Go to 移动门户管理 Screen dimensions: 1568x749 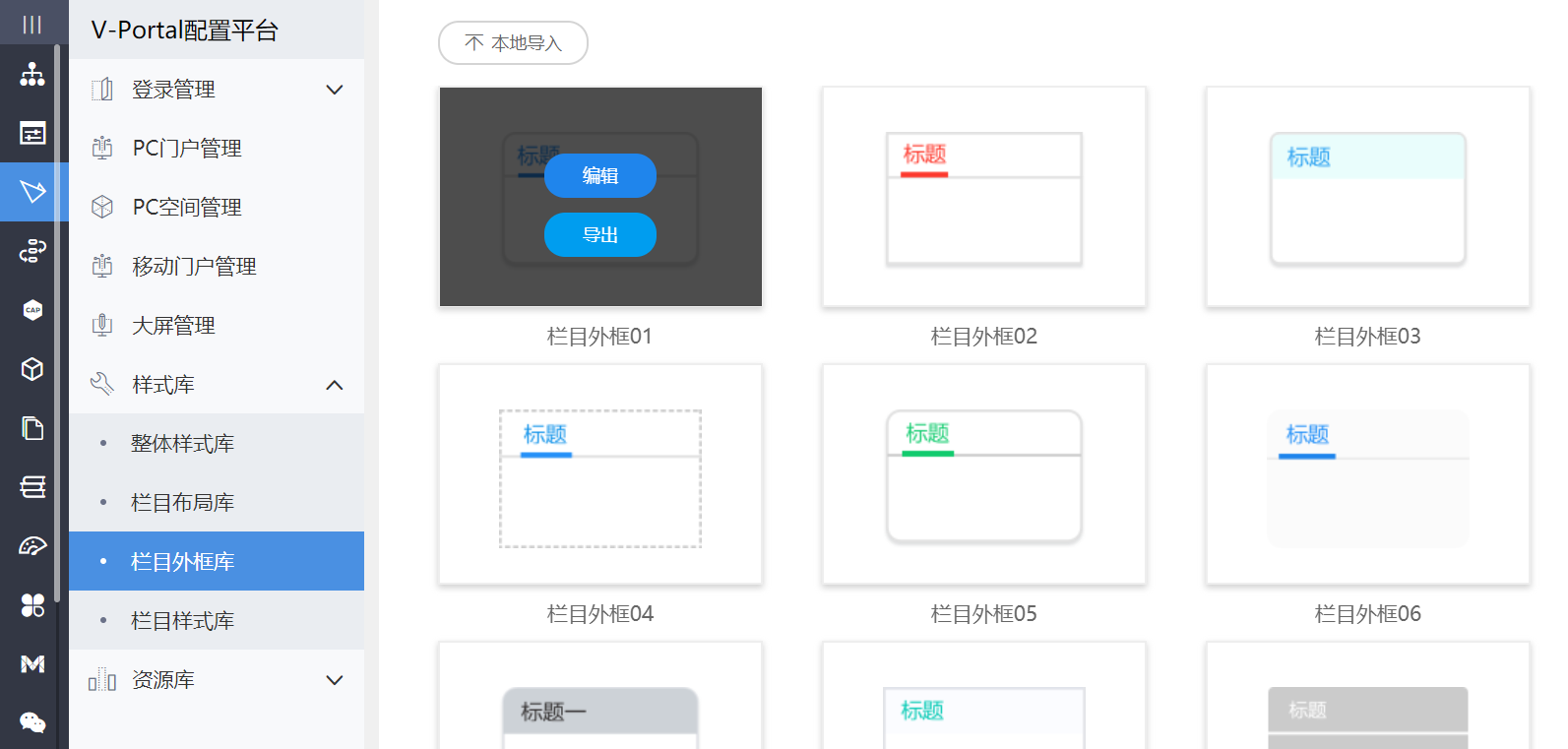tap(194, 267)
